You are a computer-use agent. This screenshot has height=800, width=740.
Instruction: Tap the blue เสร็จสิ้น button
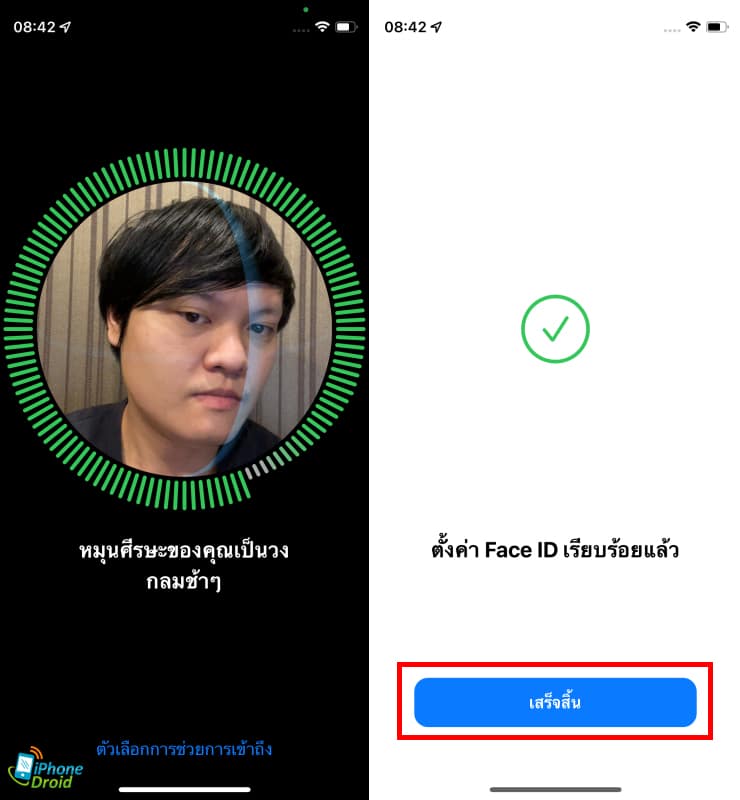pyautogui.click(x=555, y=702)
